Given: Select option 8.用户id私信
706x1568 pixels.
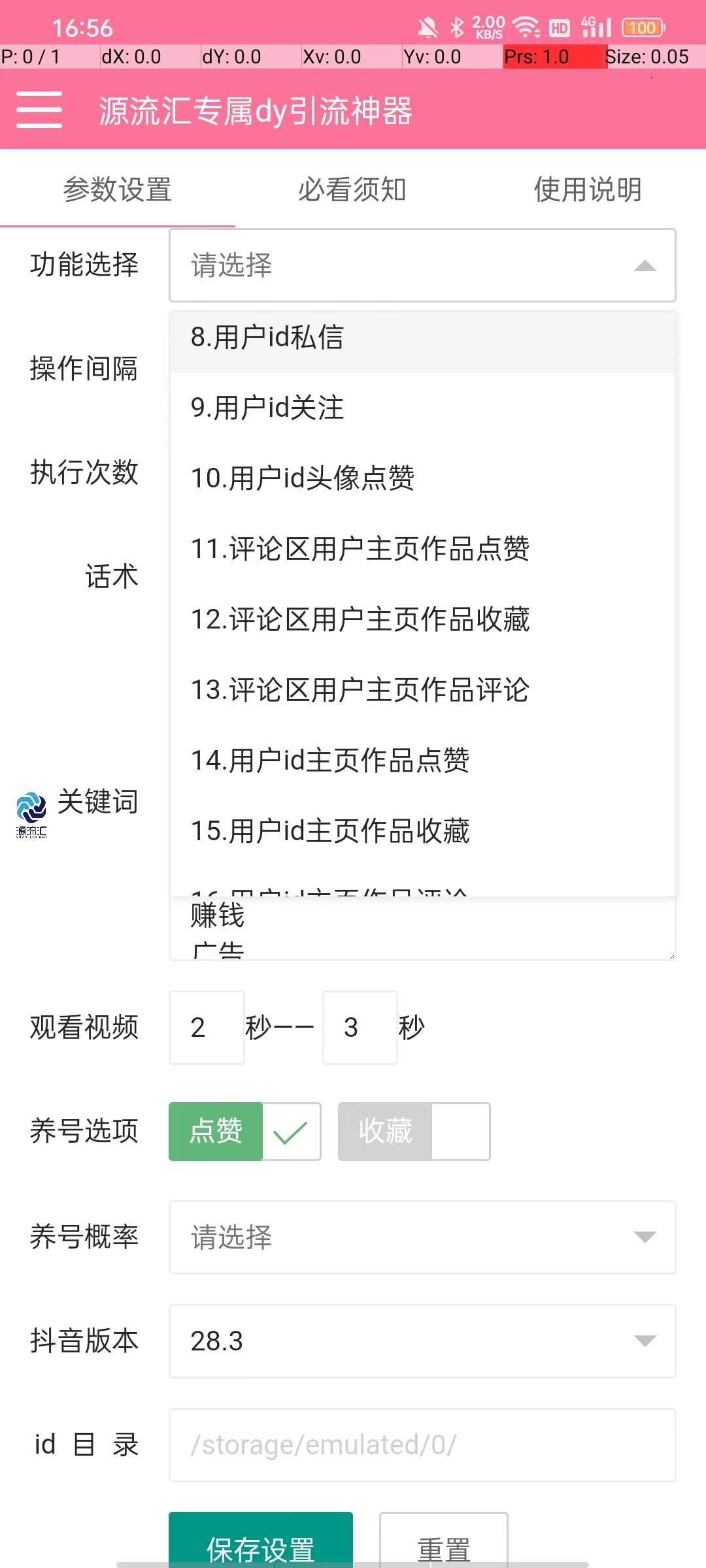Looking at the screenshot, I should [x=422, y=338].
